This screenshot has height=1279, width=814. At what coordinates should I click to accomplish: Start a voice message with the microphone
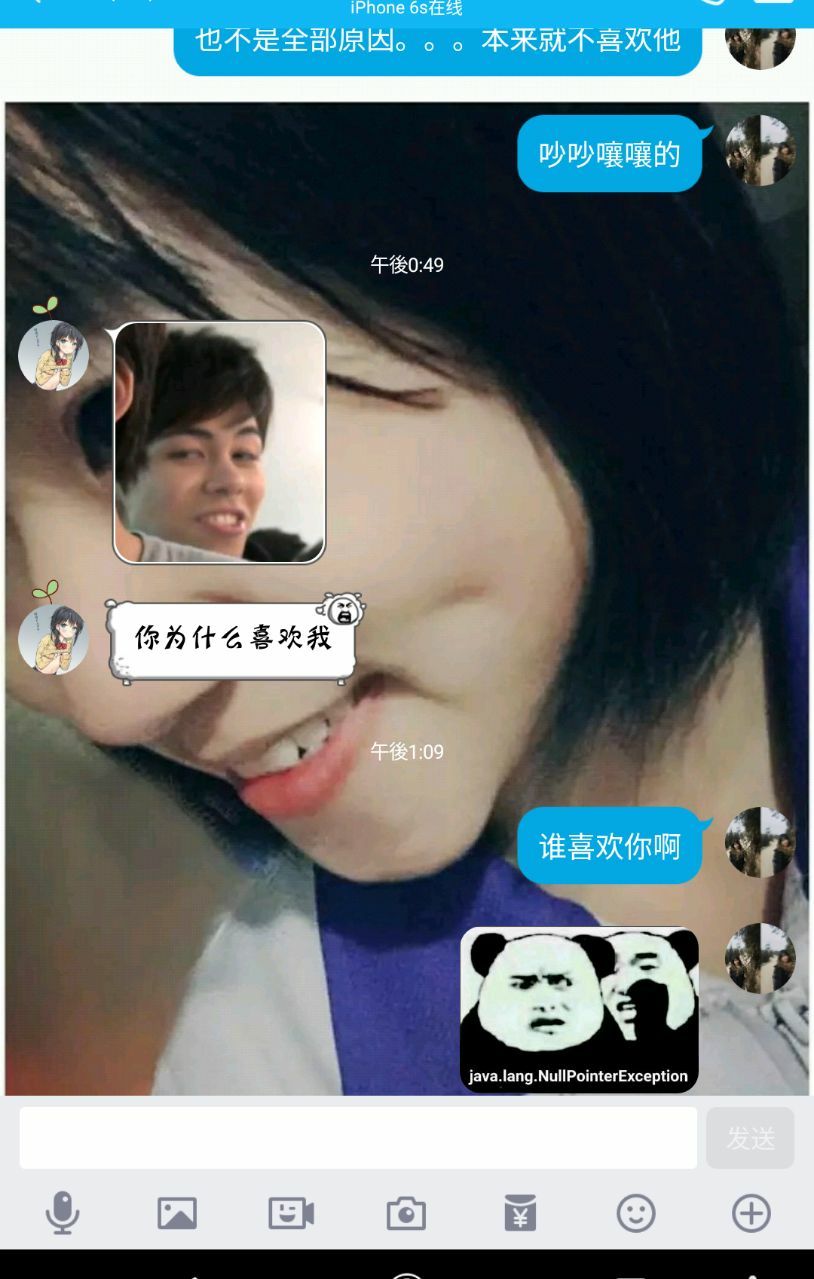tap(62, 1213)
